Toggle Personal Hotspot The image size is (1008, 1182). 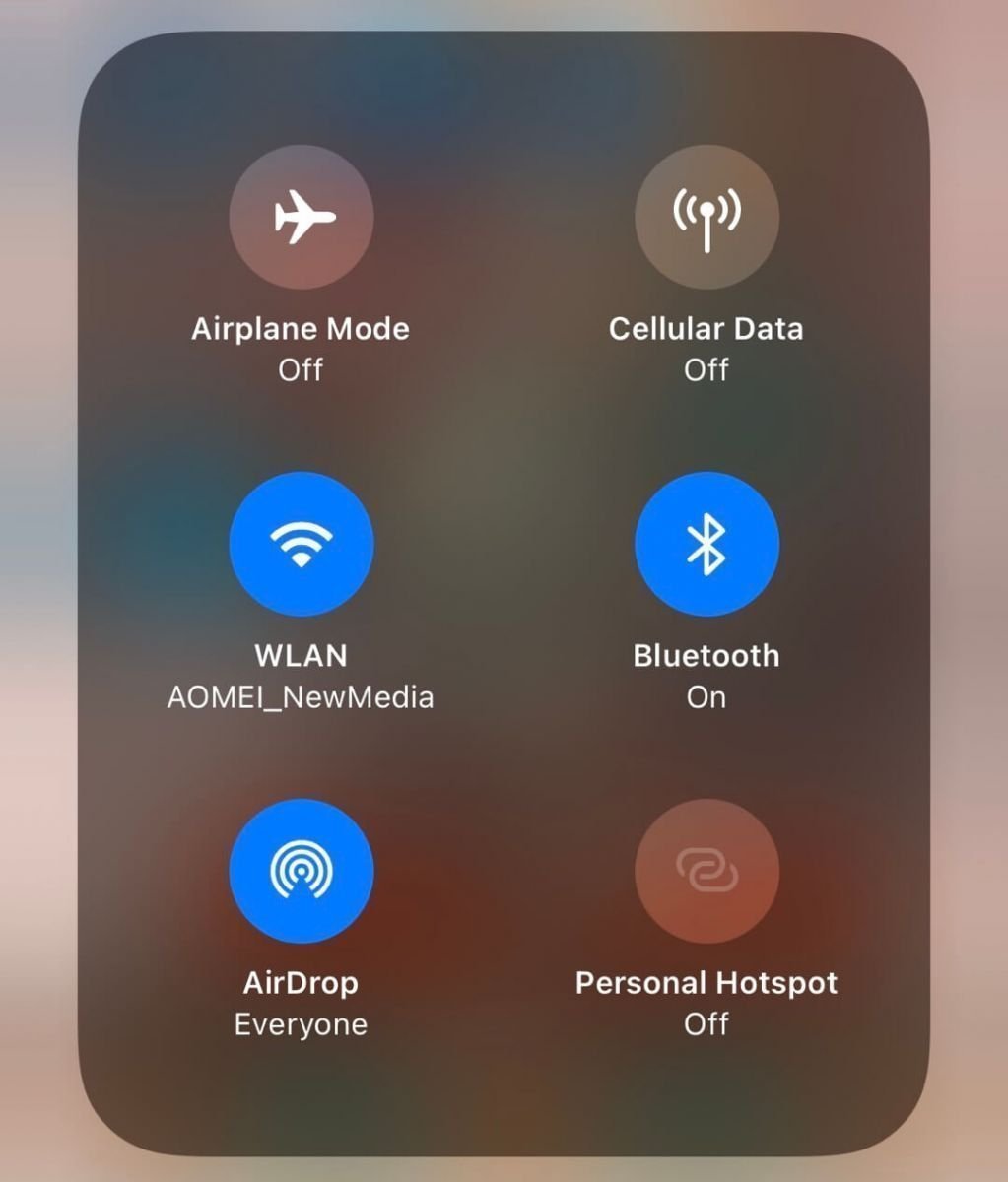pos(706,871)
